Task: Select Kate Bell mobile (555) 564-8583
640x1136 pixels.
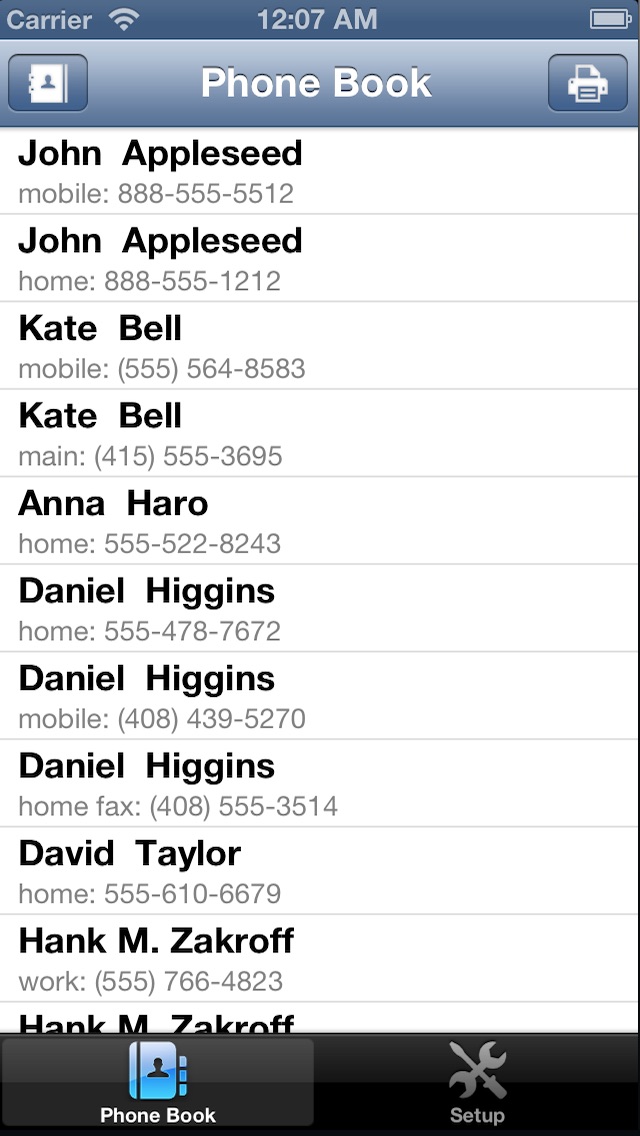Action: click(320, 346)
